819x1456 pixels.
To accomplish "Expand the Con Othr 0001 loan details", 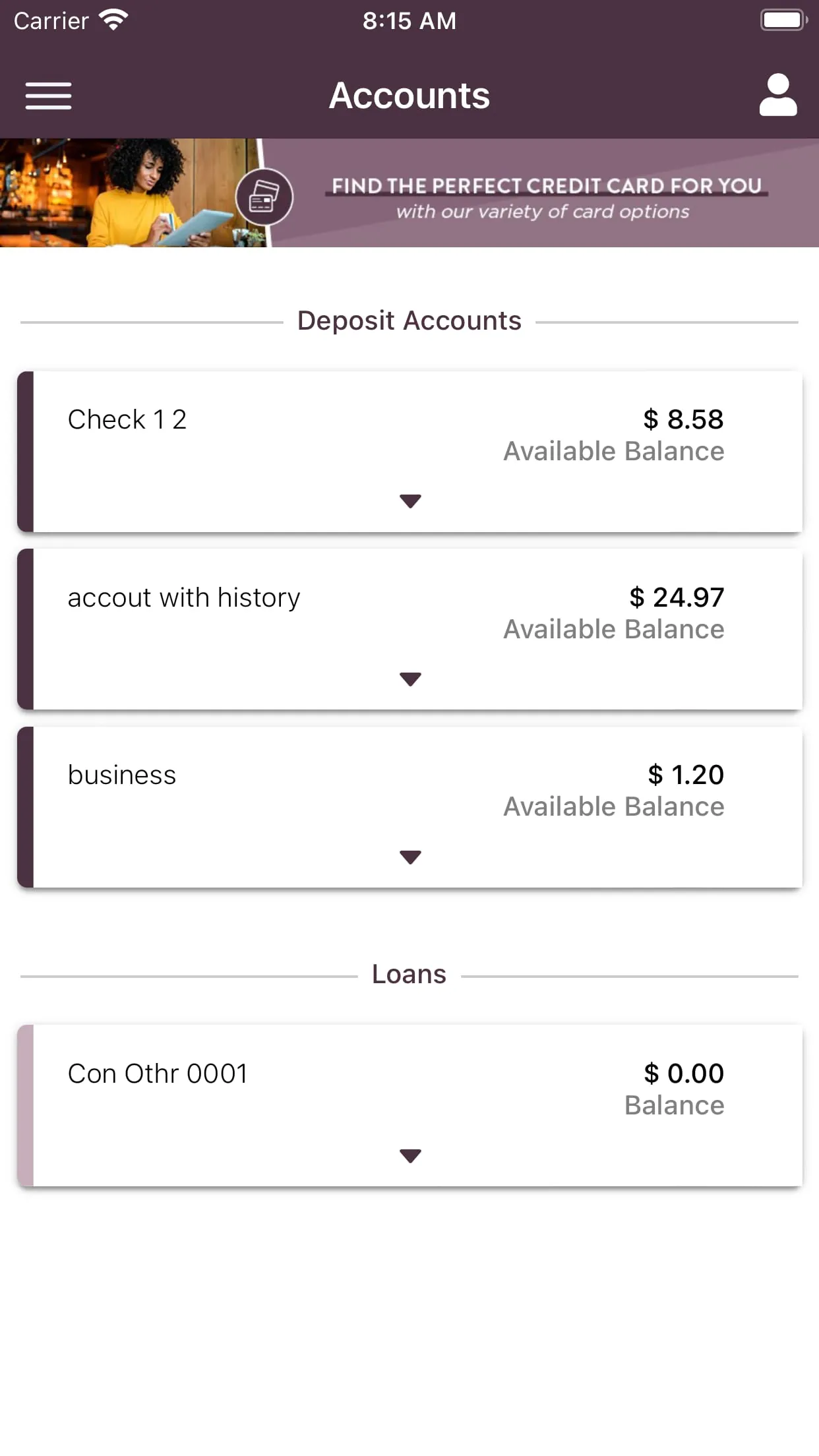I will click(x=410, y=1155).
